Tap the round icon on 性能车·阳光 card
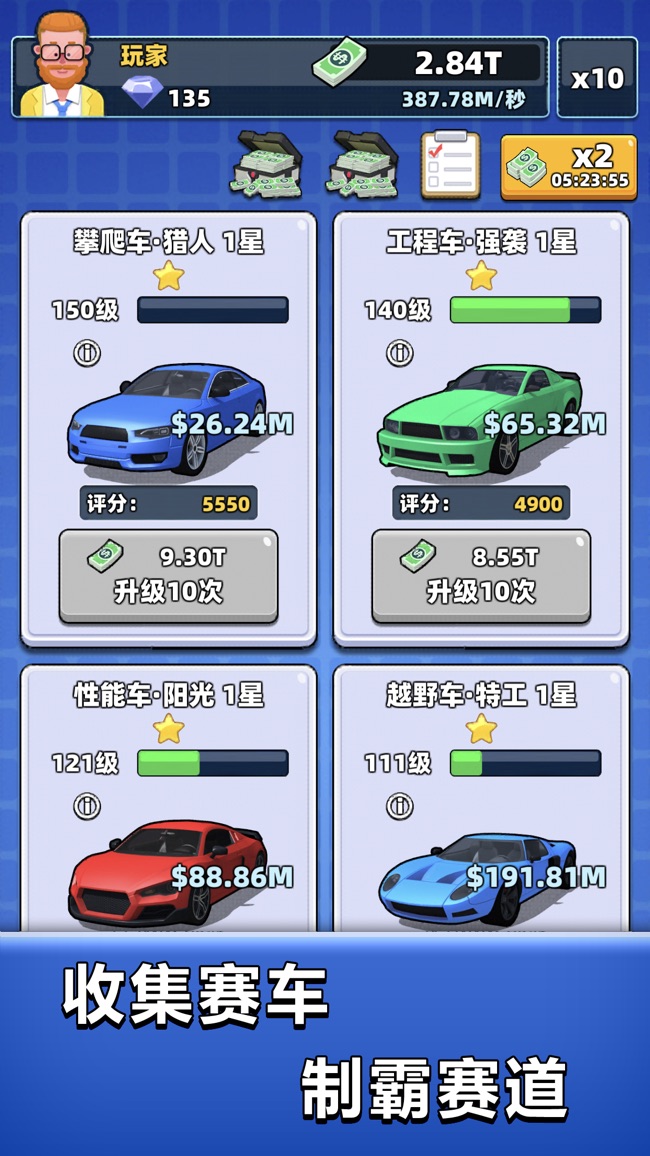Viewport: 650px width, 1156px height. (x=87, y=805)
